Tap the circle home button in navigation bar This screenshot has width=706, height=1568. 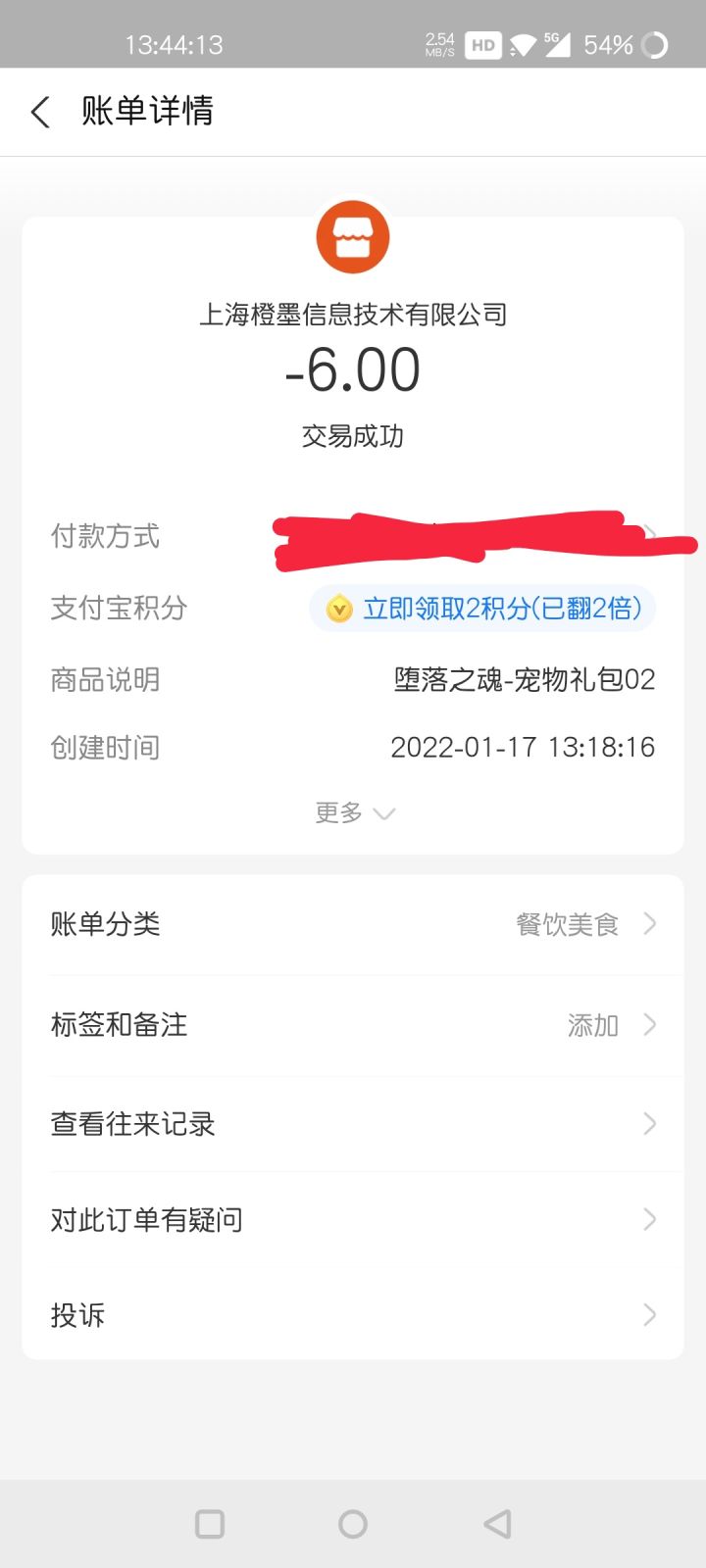[x=352, y=1524]
